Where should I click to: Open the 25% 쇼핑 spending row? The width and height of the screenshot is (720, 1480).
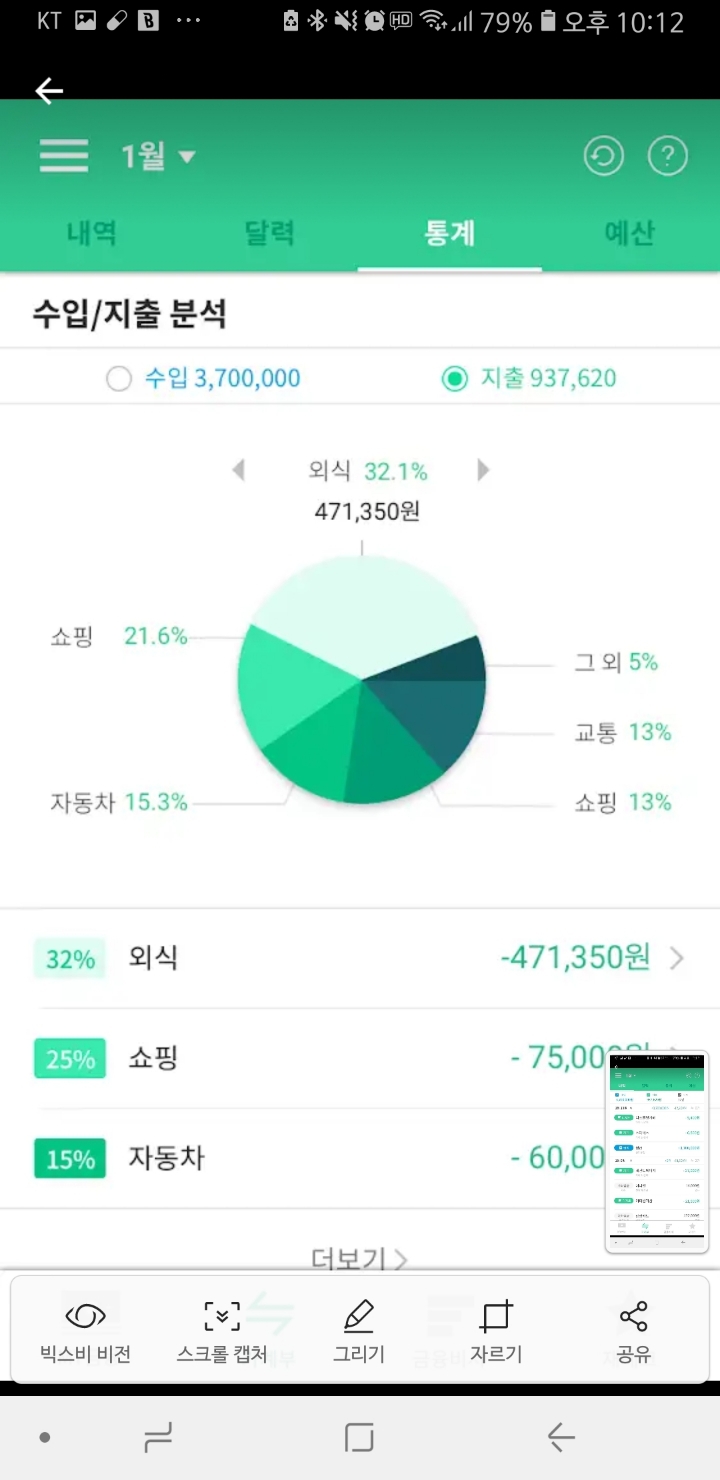pos(360,1058)
